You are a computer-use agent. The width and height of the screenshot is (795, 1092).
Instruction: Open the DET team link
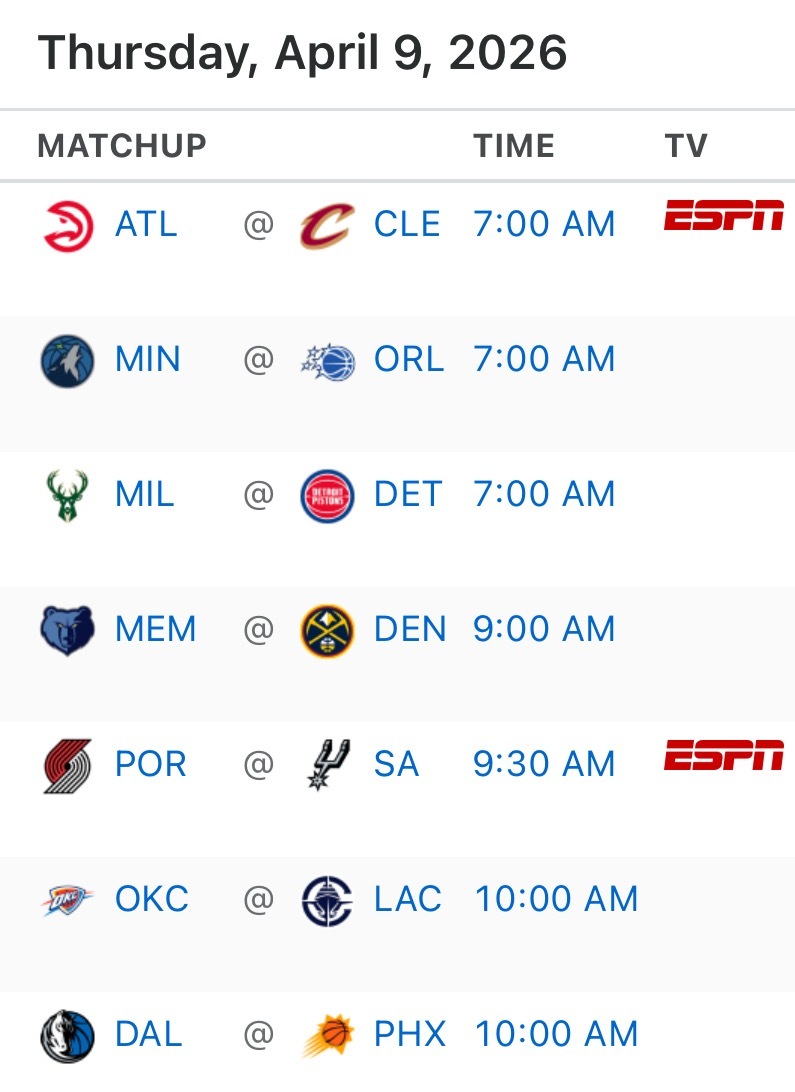click(408, 495)
